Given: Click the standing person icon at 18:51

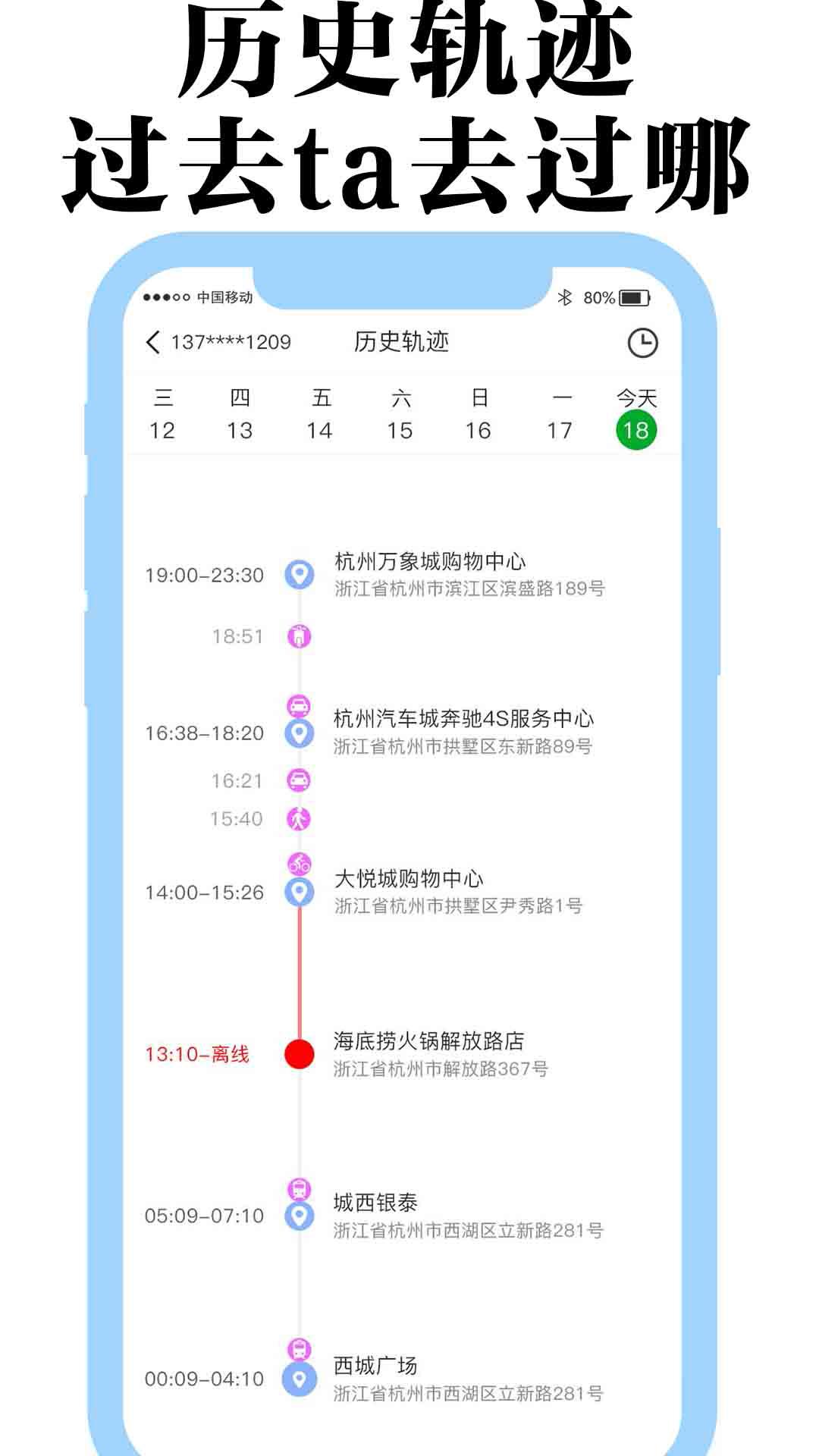Looking at the screenshot, I should [x=299, y=635].
